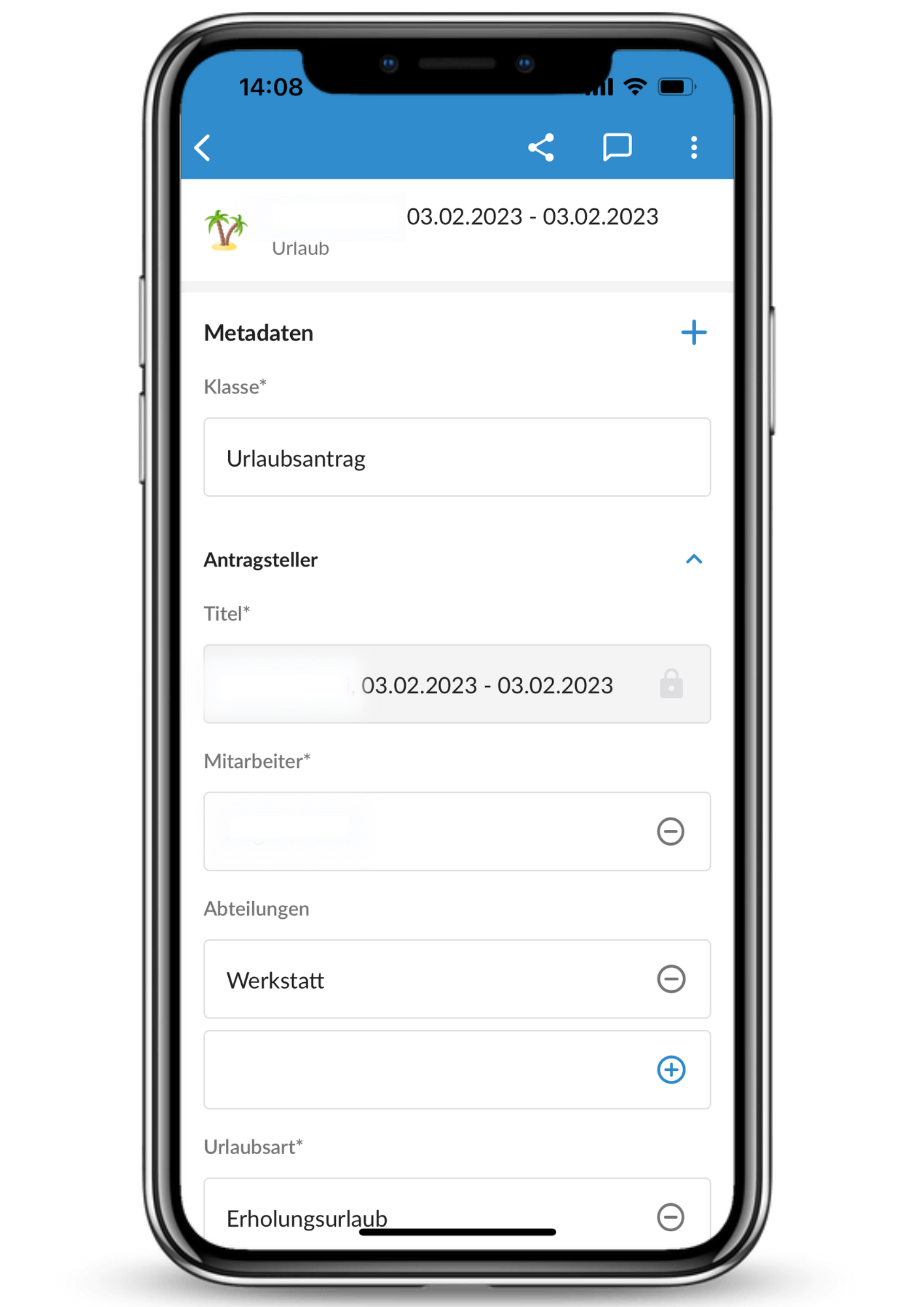Tap the Mitarbeiter input field
The height and width of the screenshot is (1307, 924).
425,831
